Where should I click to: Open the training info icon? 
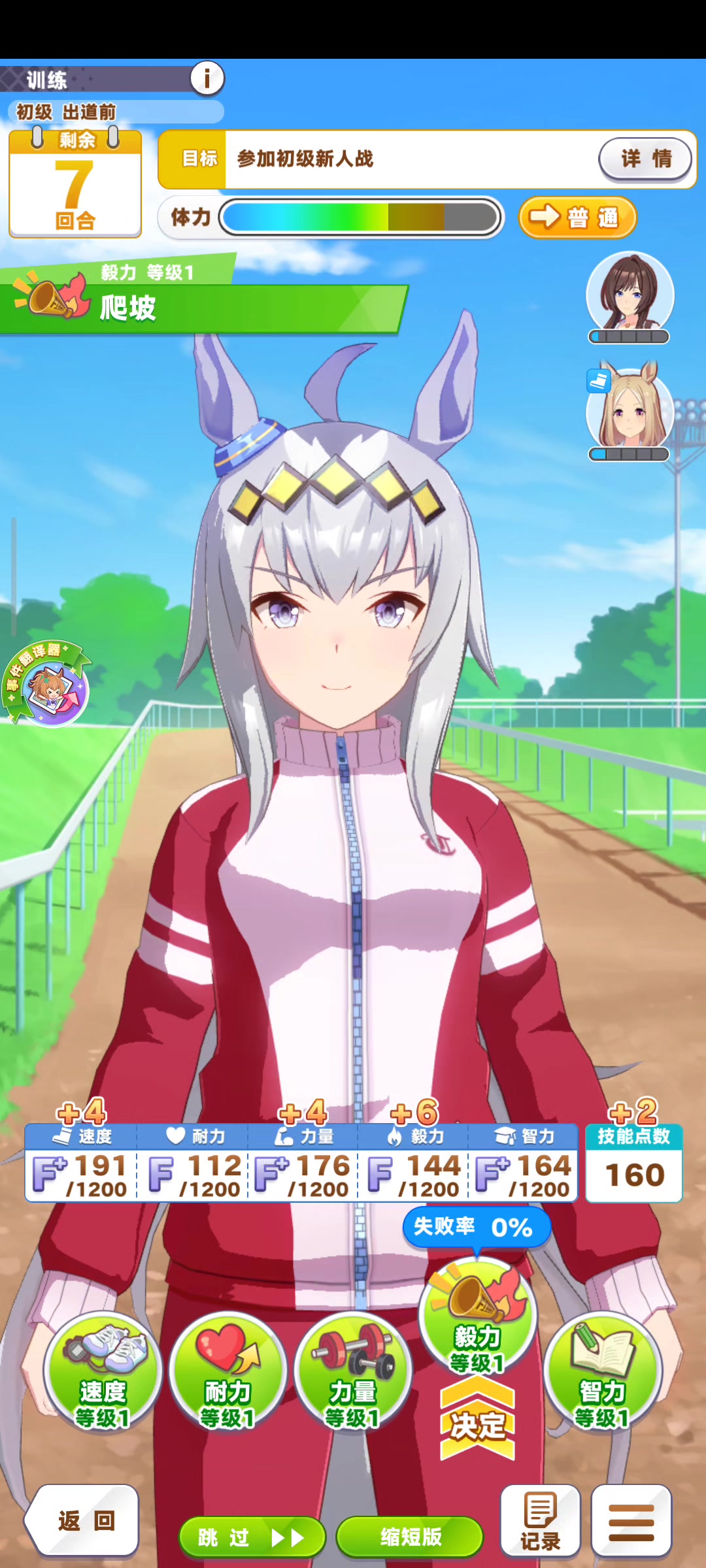click(x=207, y=79)
